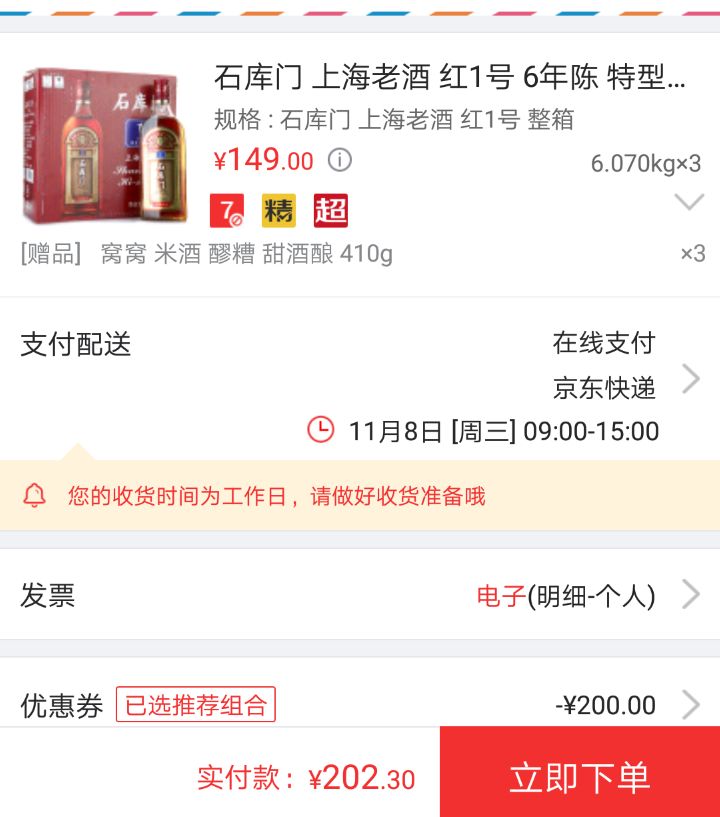The width and height of the screenshot is (720, 817).
Task: Open the 优惠券 coupon list arrow
Action: tap(690, 705)
